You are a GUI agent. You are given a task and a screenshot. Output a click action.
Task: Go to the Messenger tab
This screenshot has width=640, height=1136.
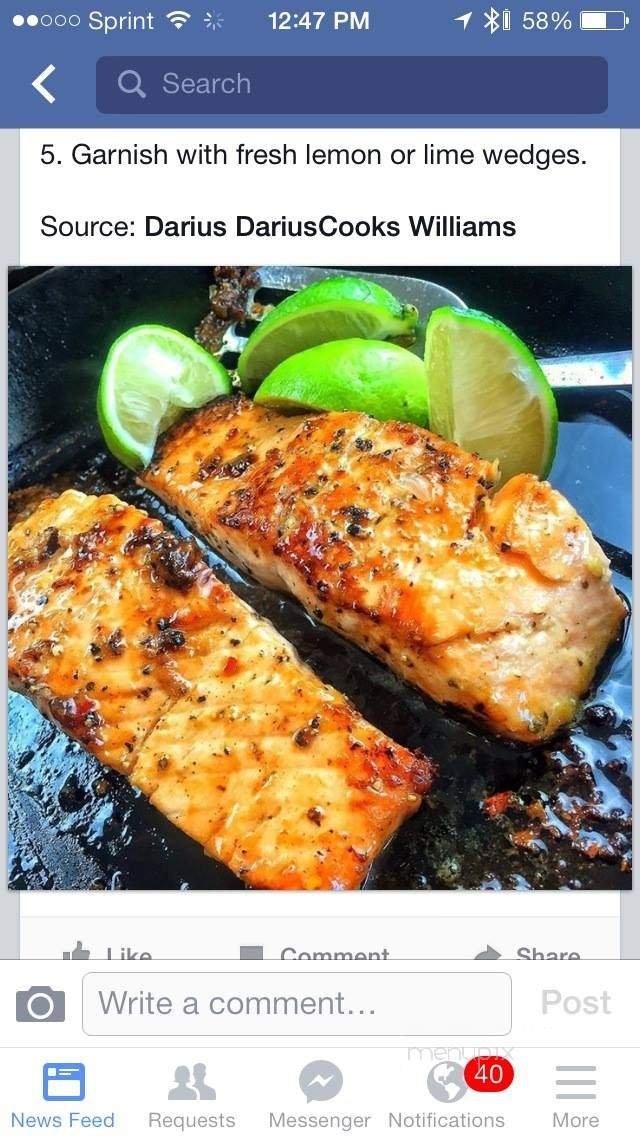click(320, 1096)
